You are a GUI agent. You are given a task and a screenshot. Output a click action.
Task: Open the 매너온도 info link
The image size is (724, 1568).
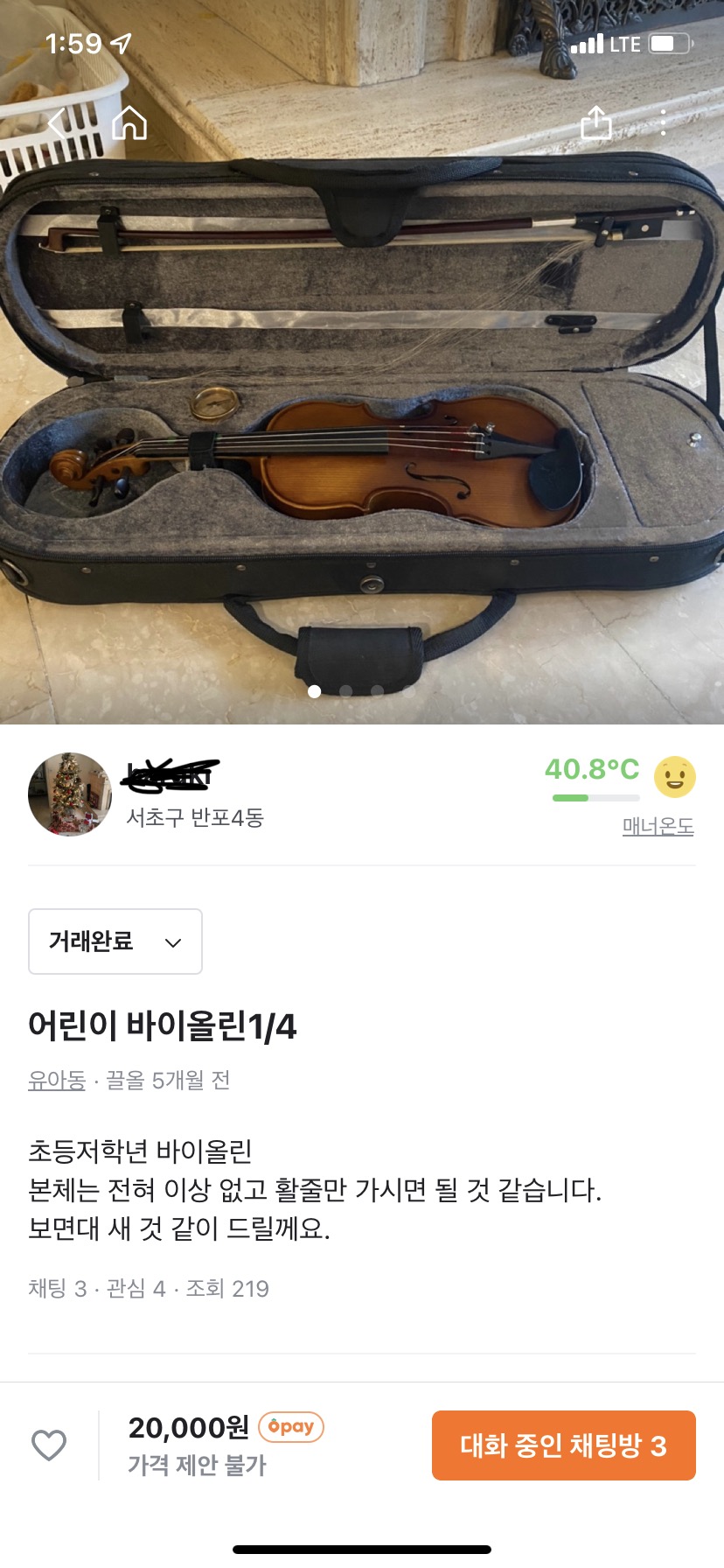(658, 826)
